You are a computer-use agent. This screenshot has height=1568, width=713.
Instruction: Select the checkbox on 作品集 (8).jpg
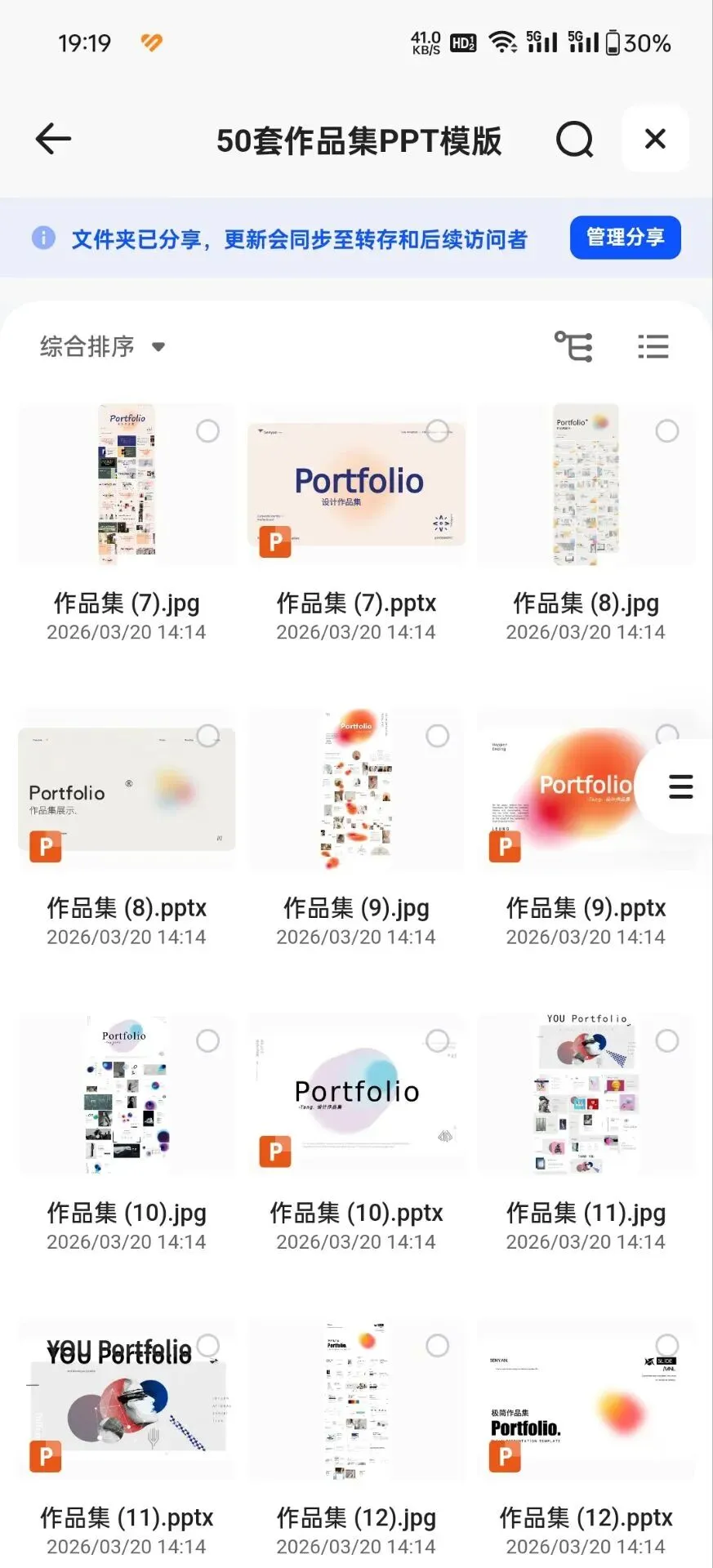(x=667, y=431)
